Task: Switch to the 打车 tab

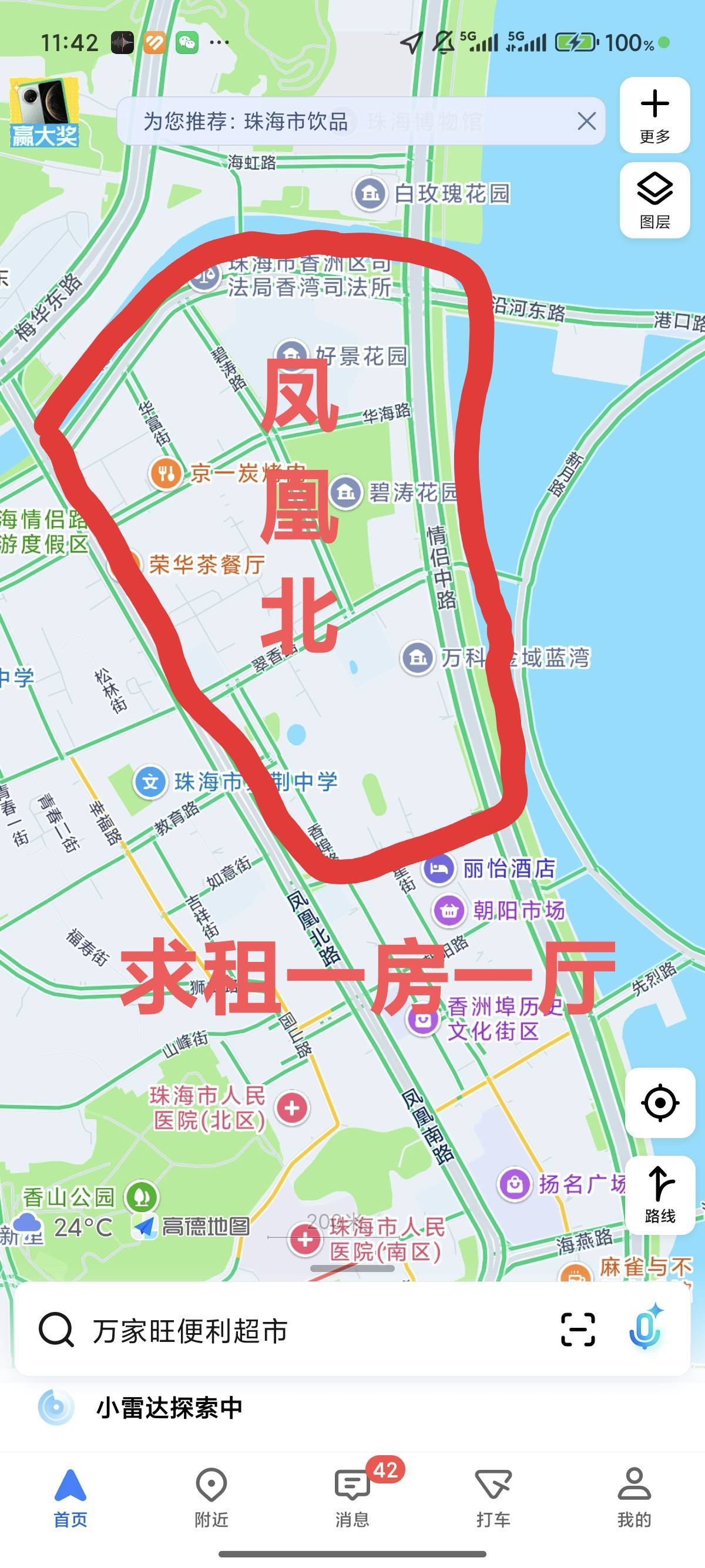Action: (x=493, y=1499)
